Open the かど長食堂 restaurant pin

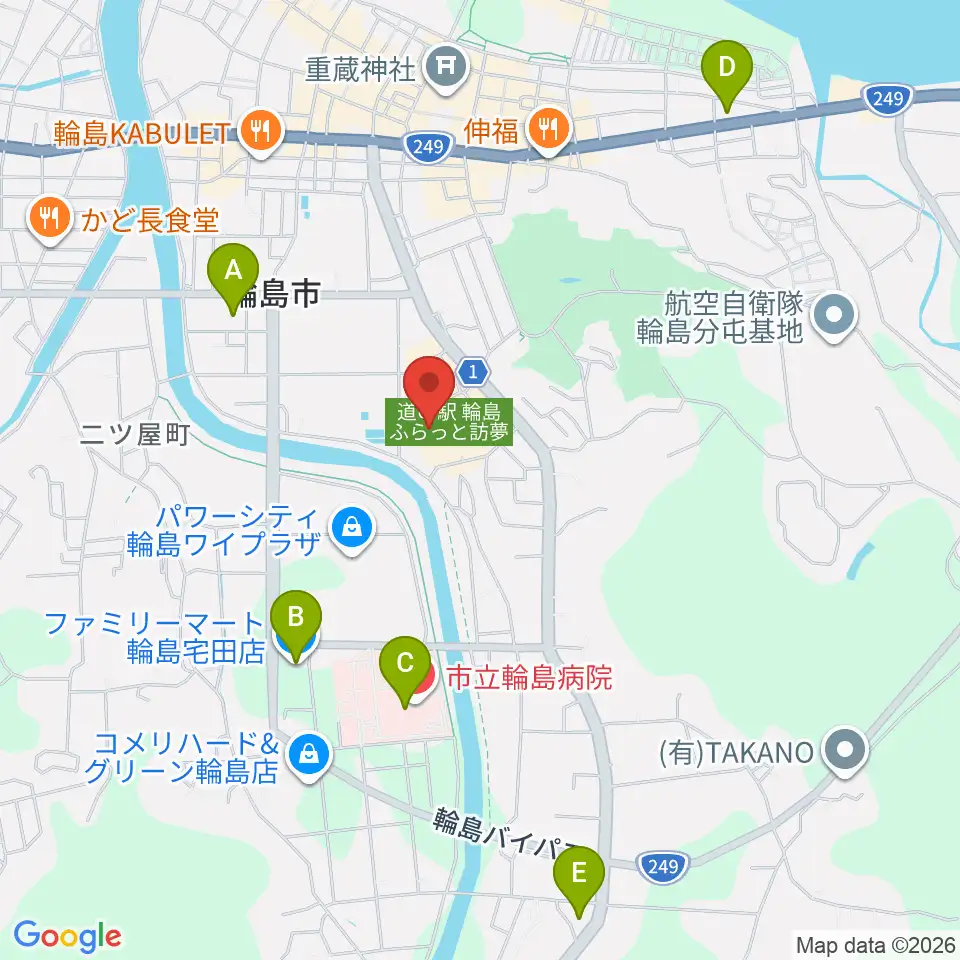pyautogui.click(x=50, y=219)
